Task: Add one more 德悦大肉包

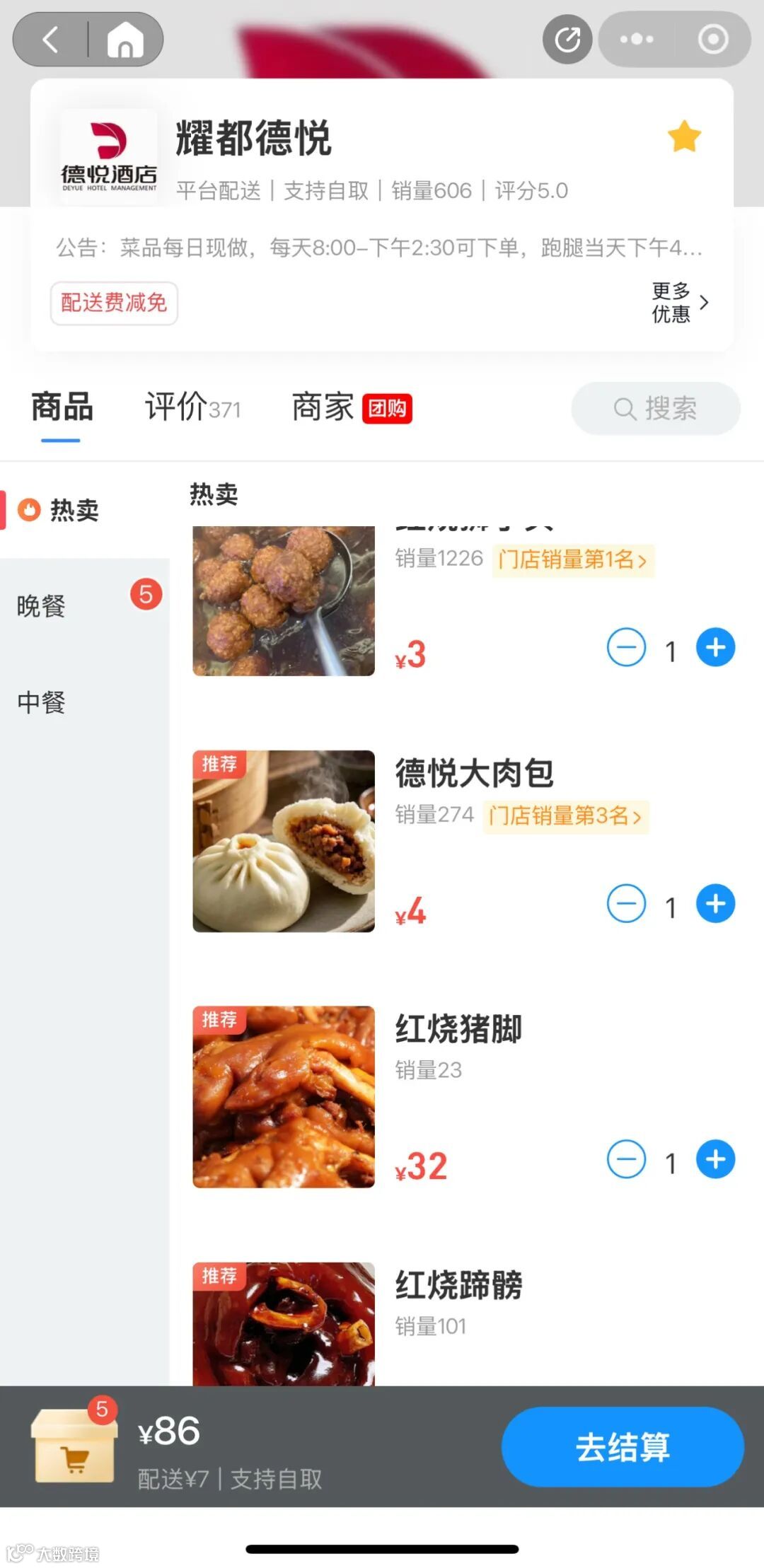Action: click(x=715, y=904)
